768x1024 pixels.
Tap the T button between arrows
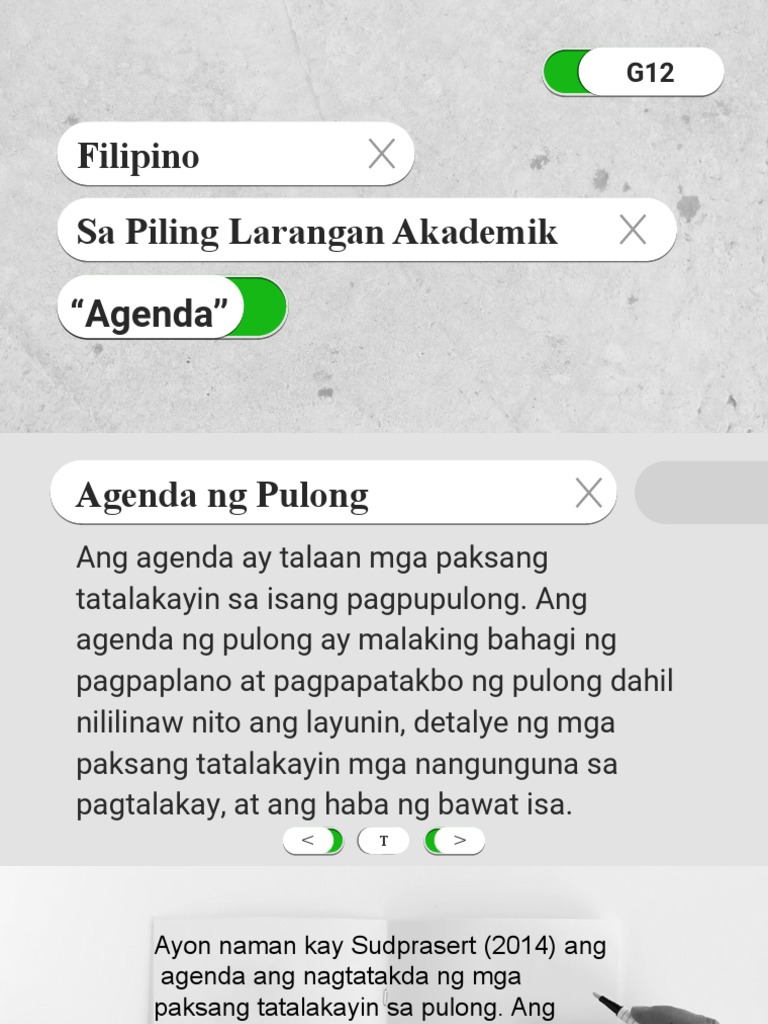click(383, 840)
